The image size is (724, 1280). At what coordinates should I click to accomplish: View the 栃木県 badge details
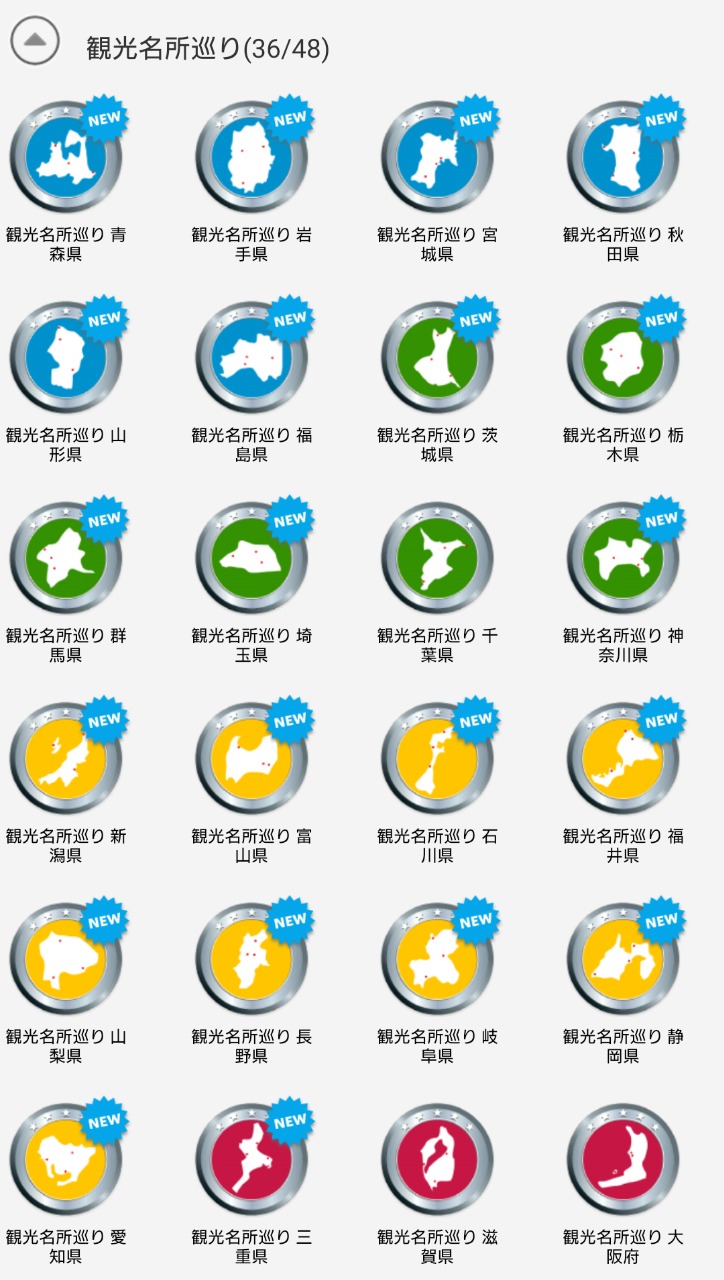pyautogui.click(x=623, y=356)
